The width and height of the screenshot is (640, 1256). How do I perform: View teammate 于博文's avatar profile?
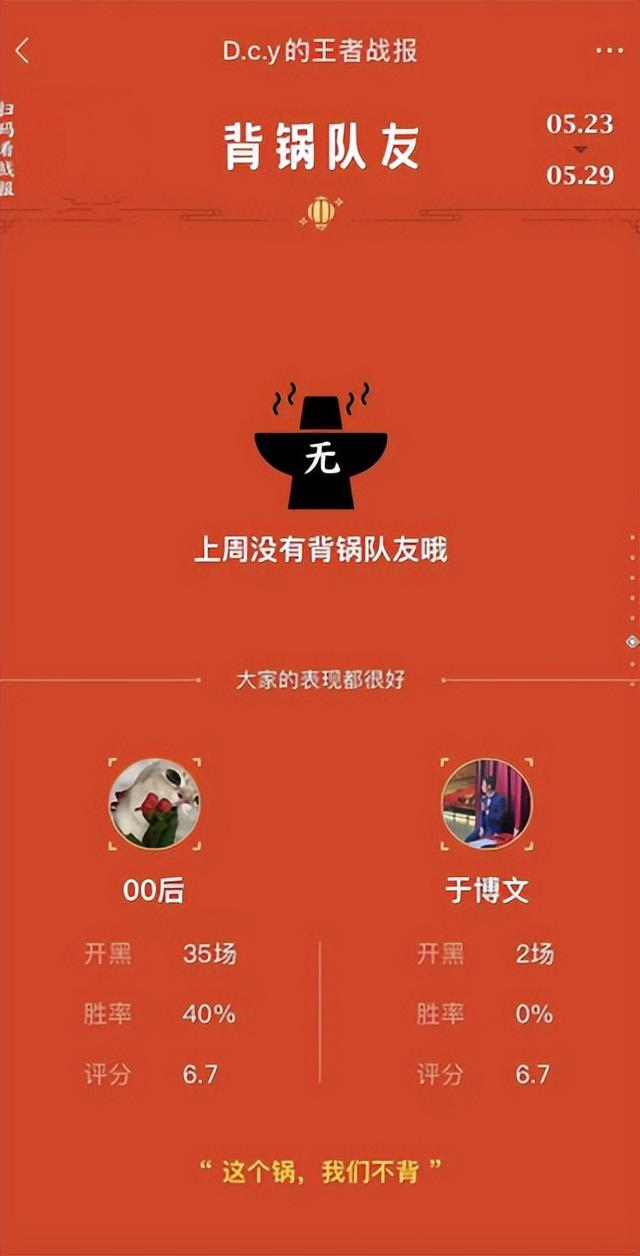coord(487,804)
